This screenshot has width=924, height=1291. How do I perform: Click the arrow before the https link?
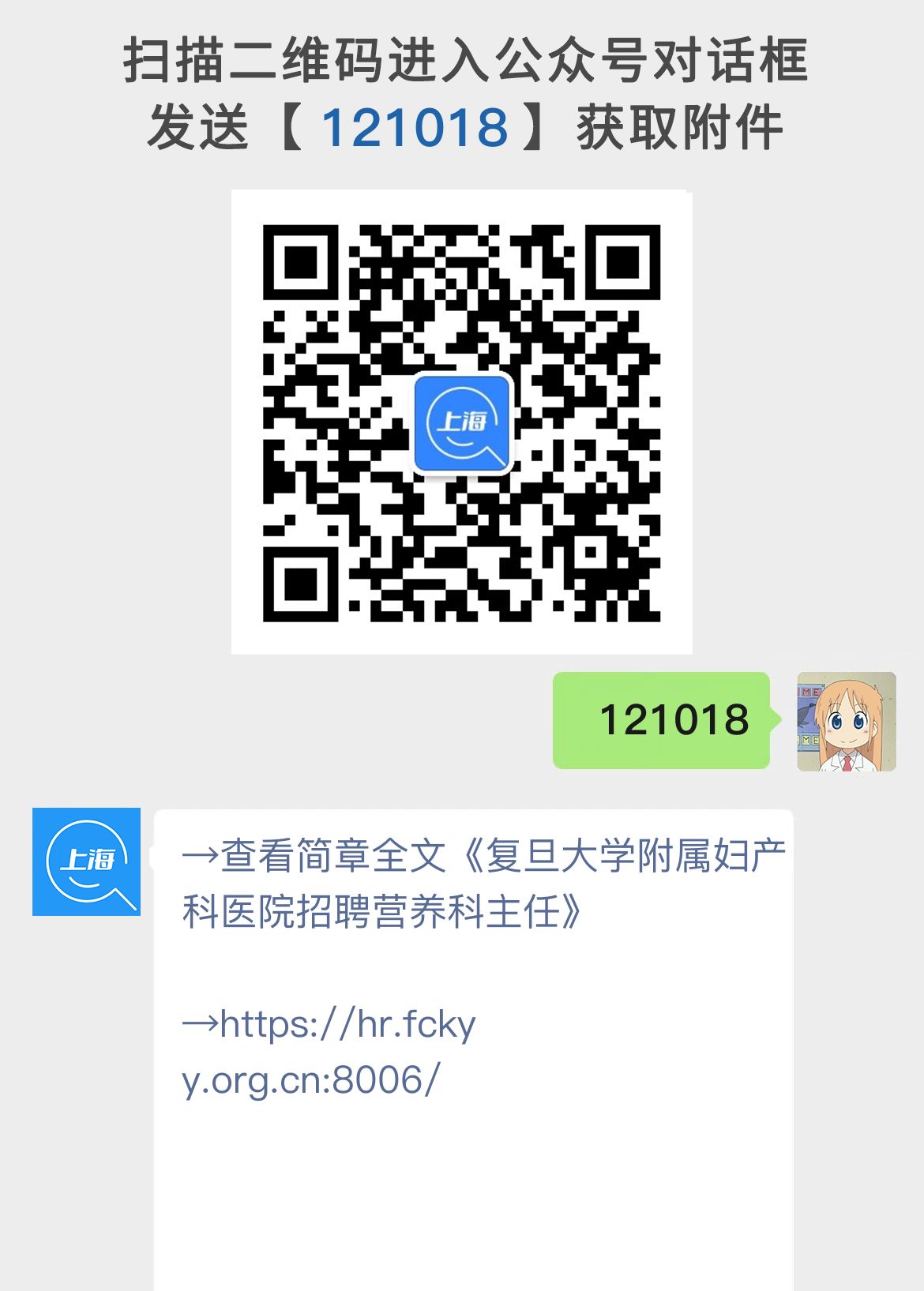[200, 1023]
